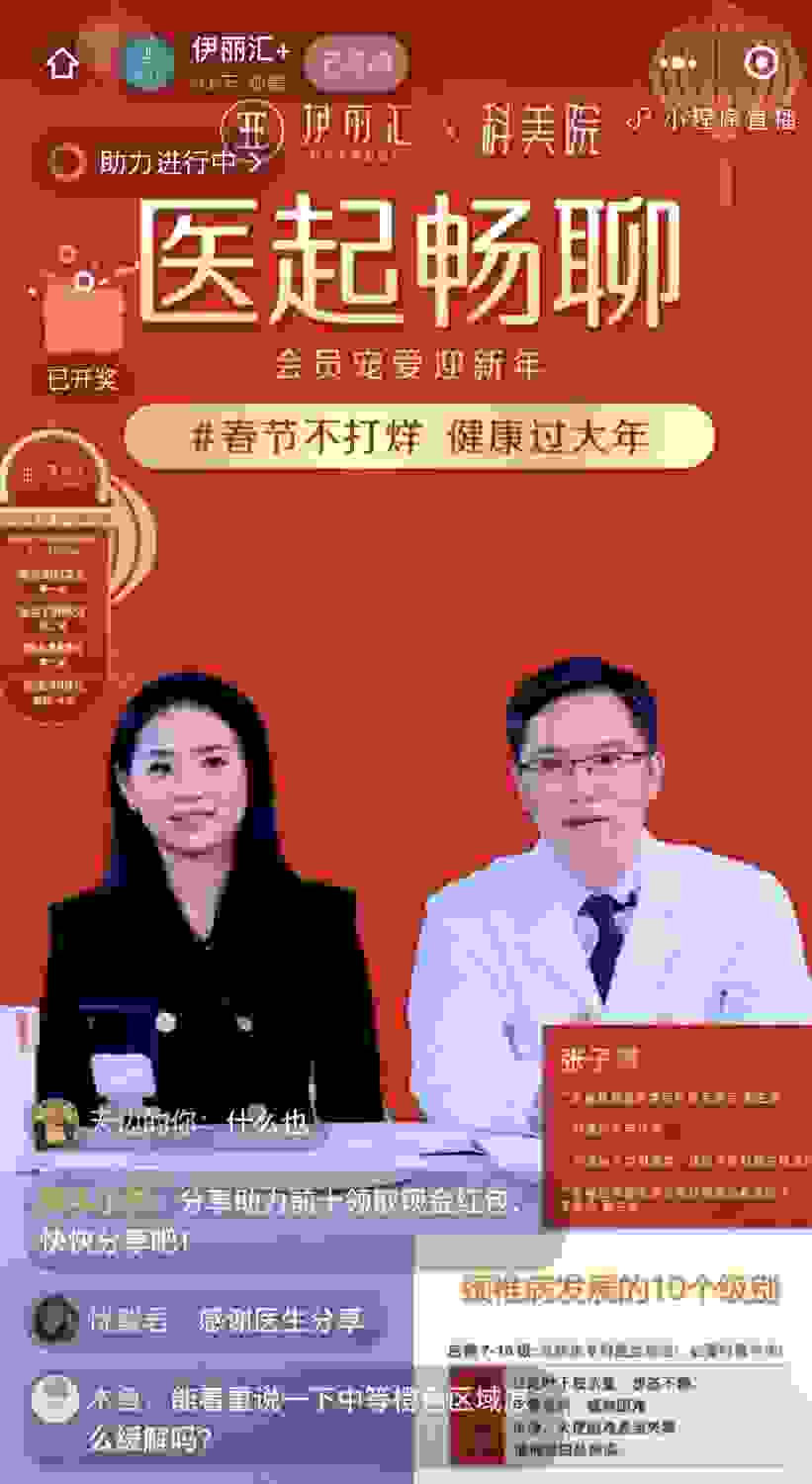
Task: Open the 助力进行中 activity
Action: [158, 161]
